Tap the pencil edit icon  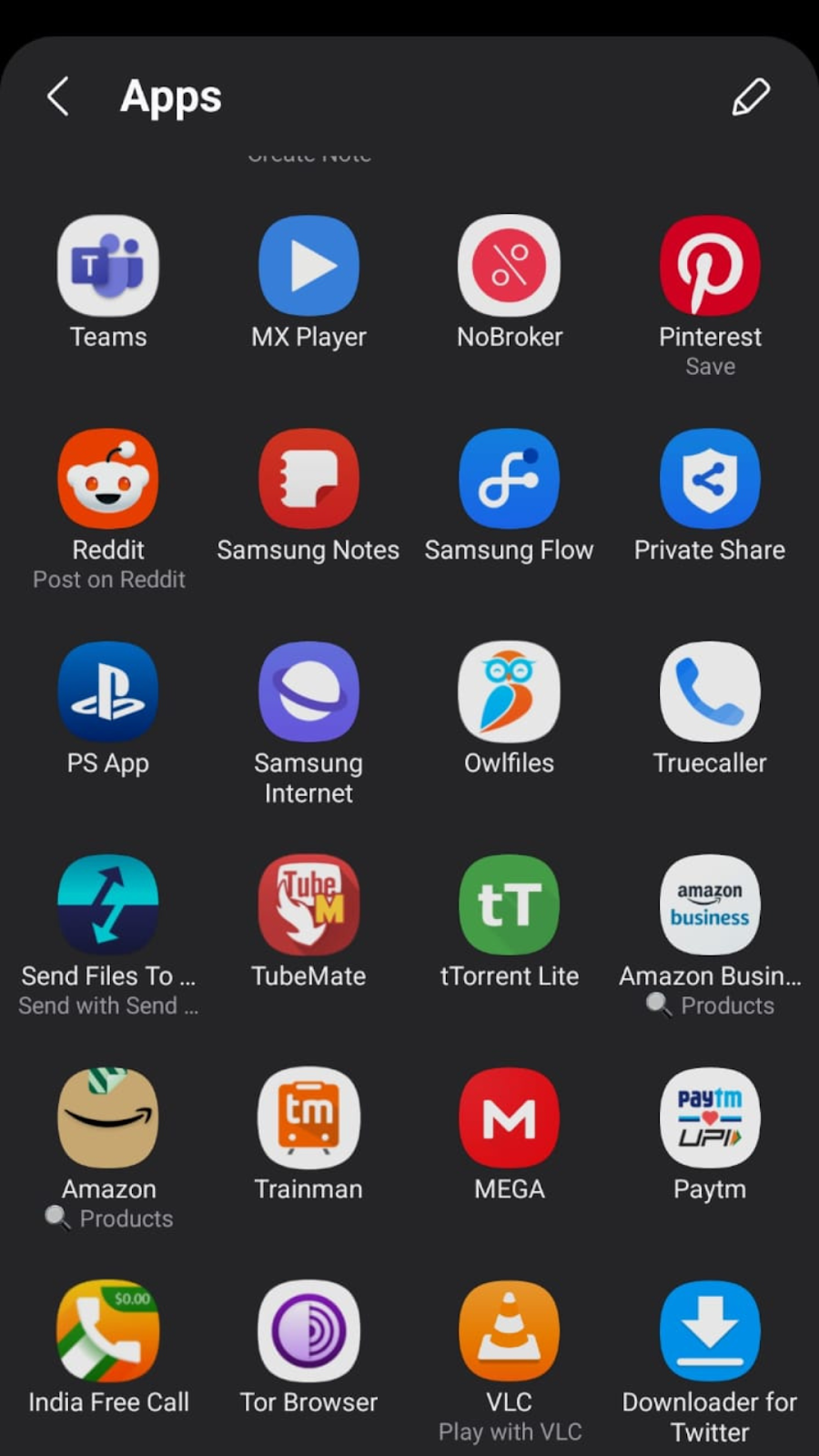click(x=751, y=96)
